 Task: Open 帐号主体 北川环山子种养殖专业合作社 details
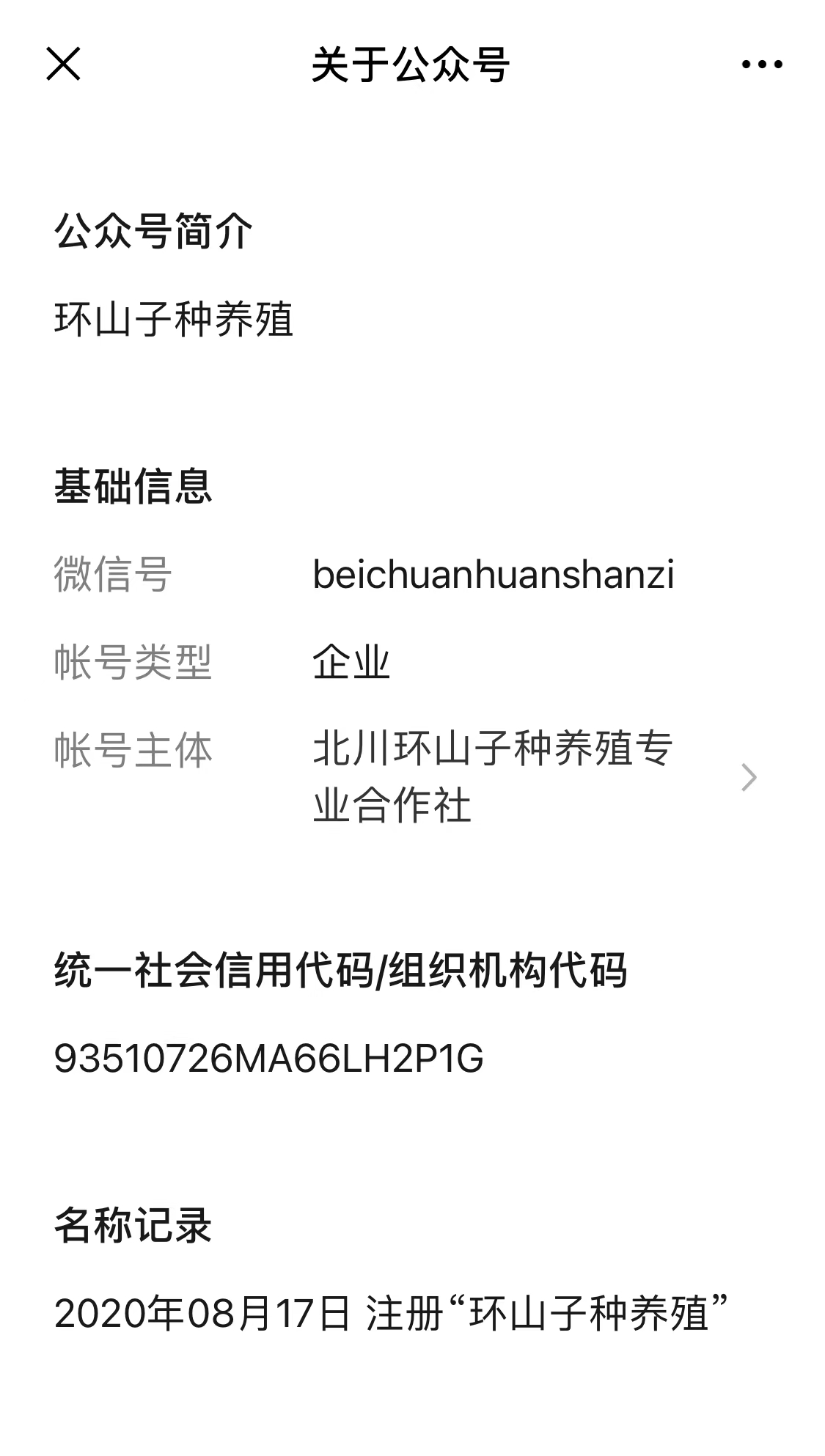tap(747, 777)
